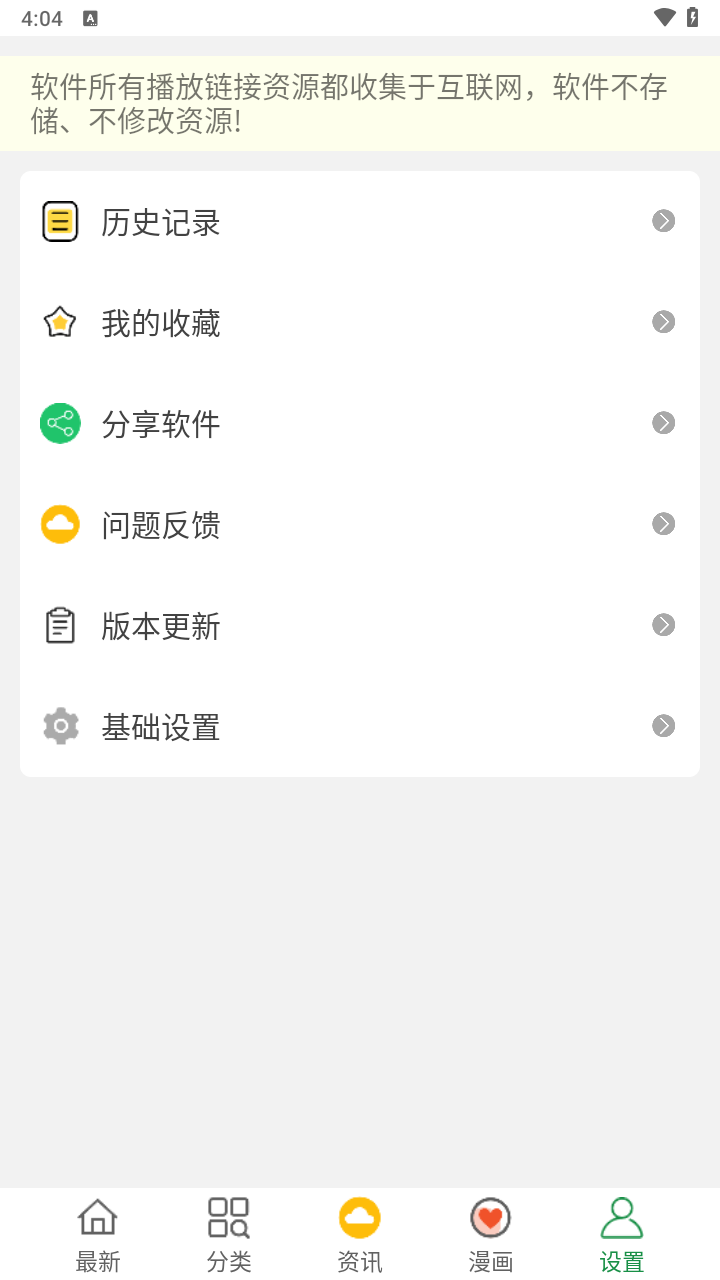Open 基础设置 basic settings
720x1280 pixels.
click(360, 727)
